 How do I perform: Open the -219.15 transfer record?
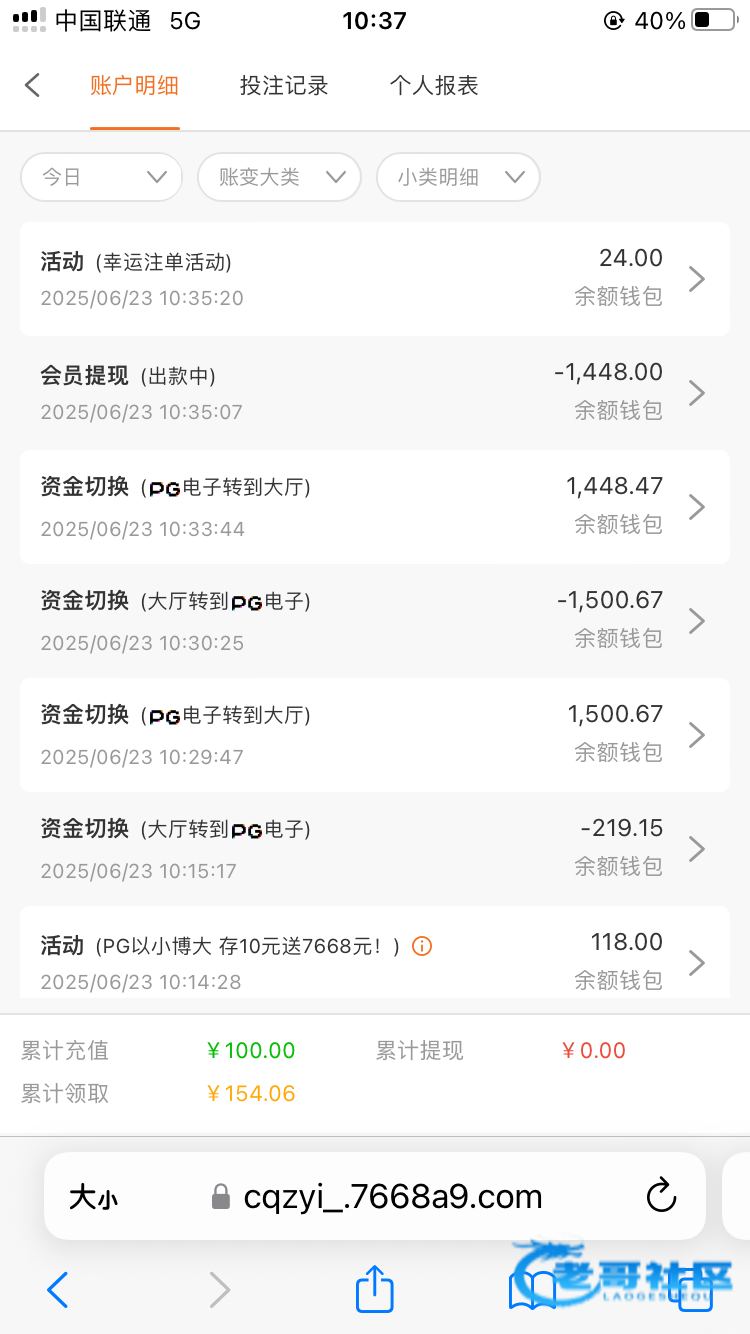[x=375, y=849]
